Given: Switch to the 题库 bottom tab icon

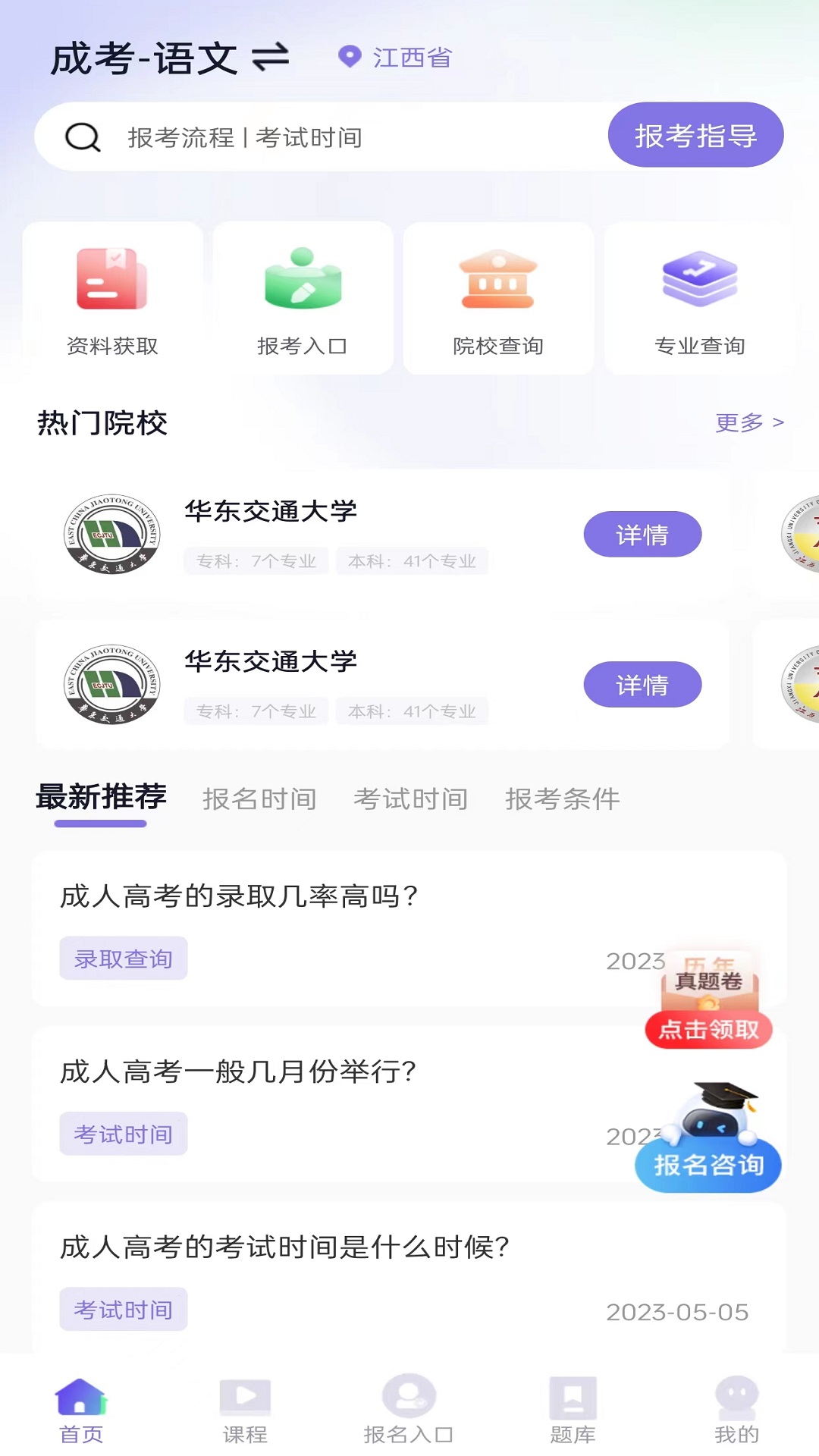Looking at the screenshot, I should 573,1407.
